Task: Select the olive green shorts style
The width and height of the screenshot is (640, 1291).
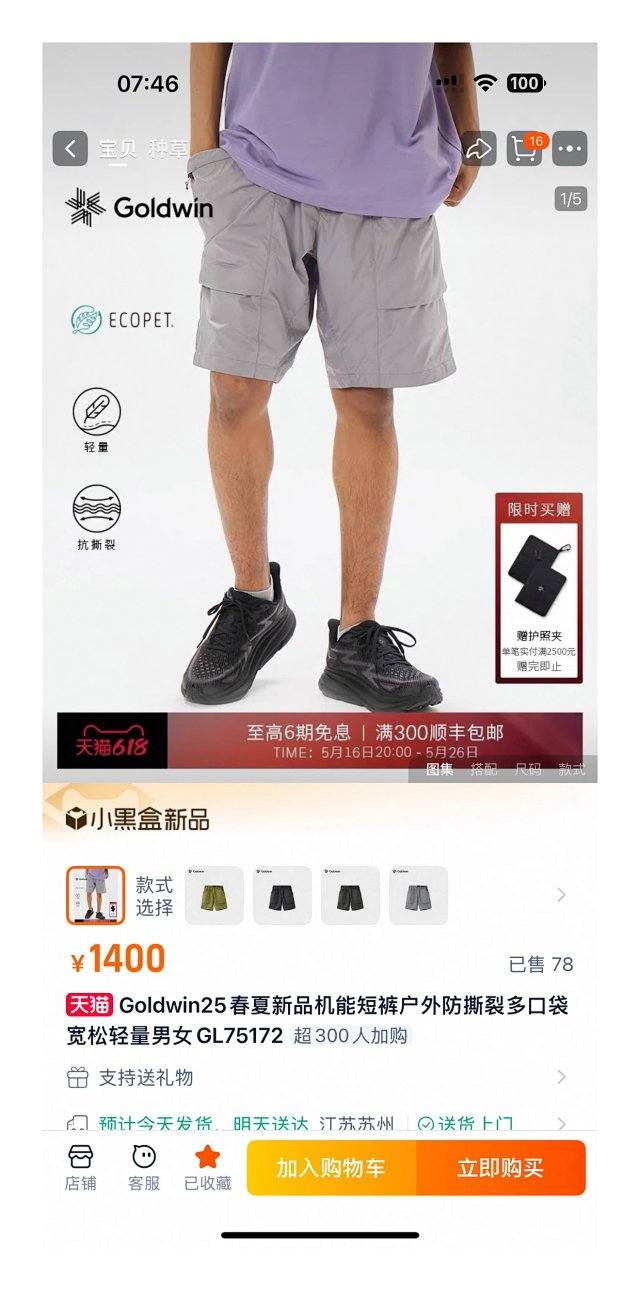Action: pyautogui.click(x=214, y=895)
